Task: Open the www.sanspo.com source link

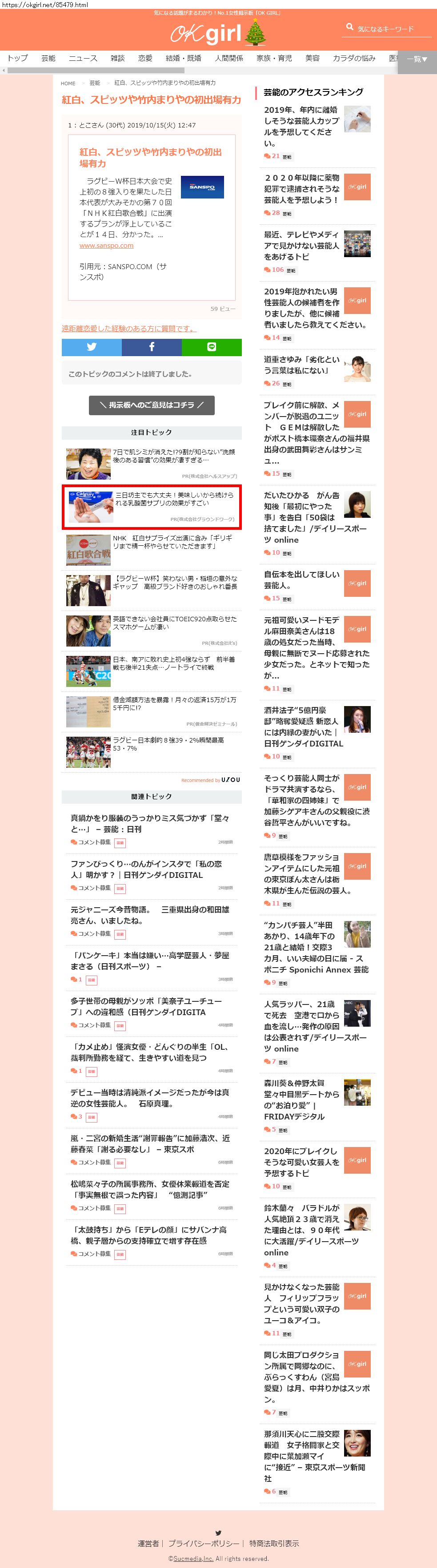Action: (x=106, y=245)
